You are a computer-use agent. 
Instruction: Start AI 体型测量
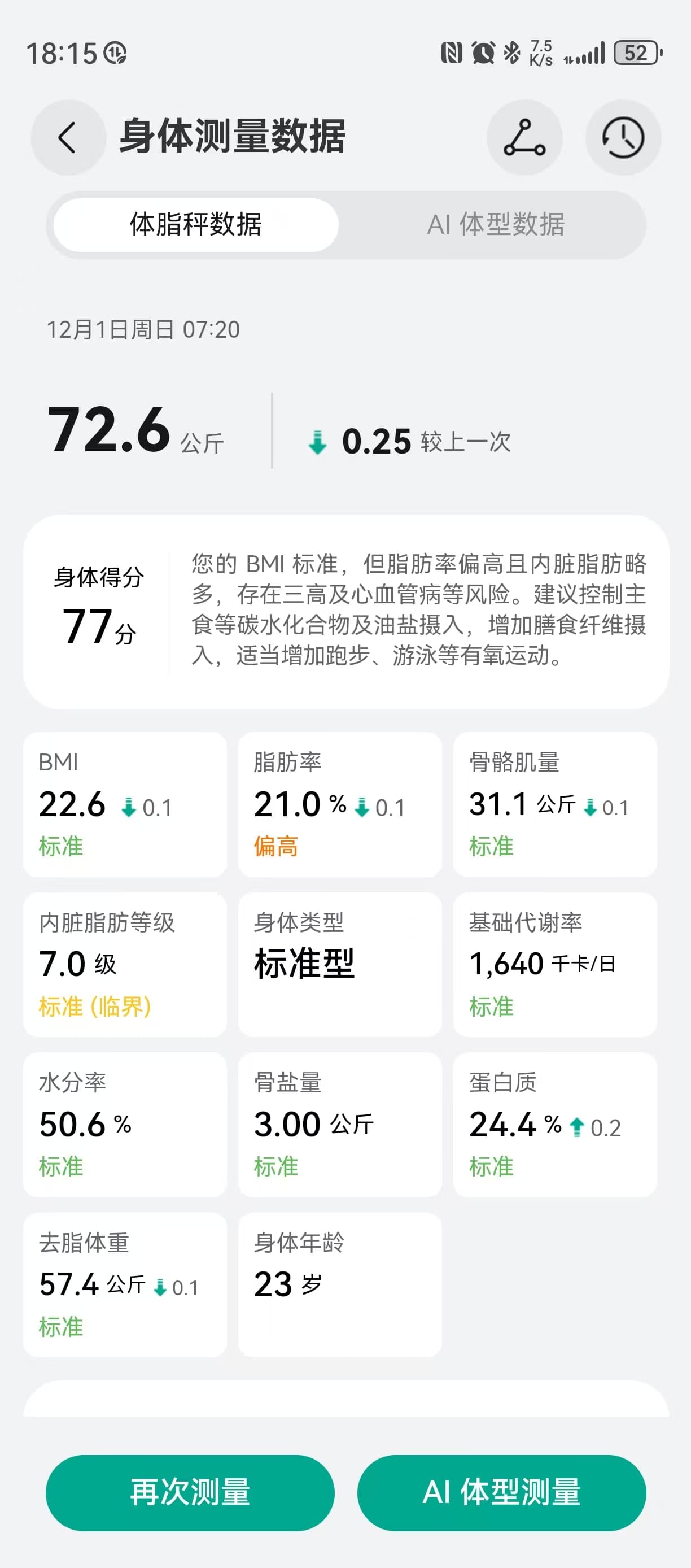point(501,1492)
